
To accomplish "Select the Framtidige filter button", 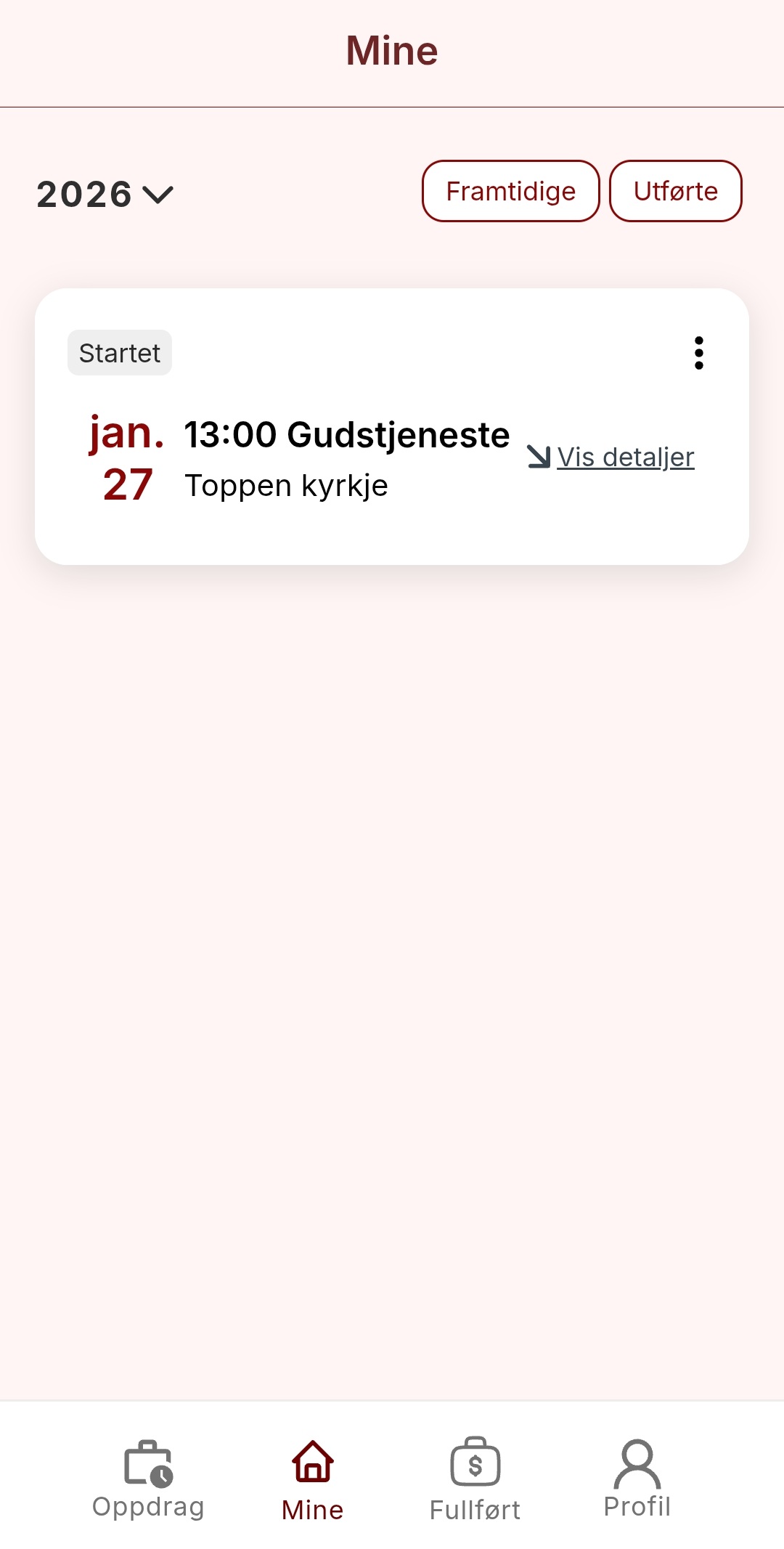I will (510, 191).
